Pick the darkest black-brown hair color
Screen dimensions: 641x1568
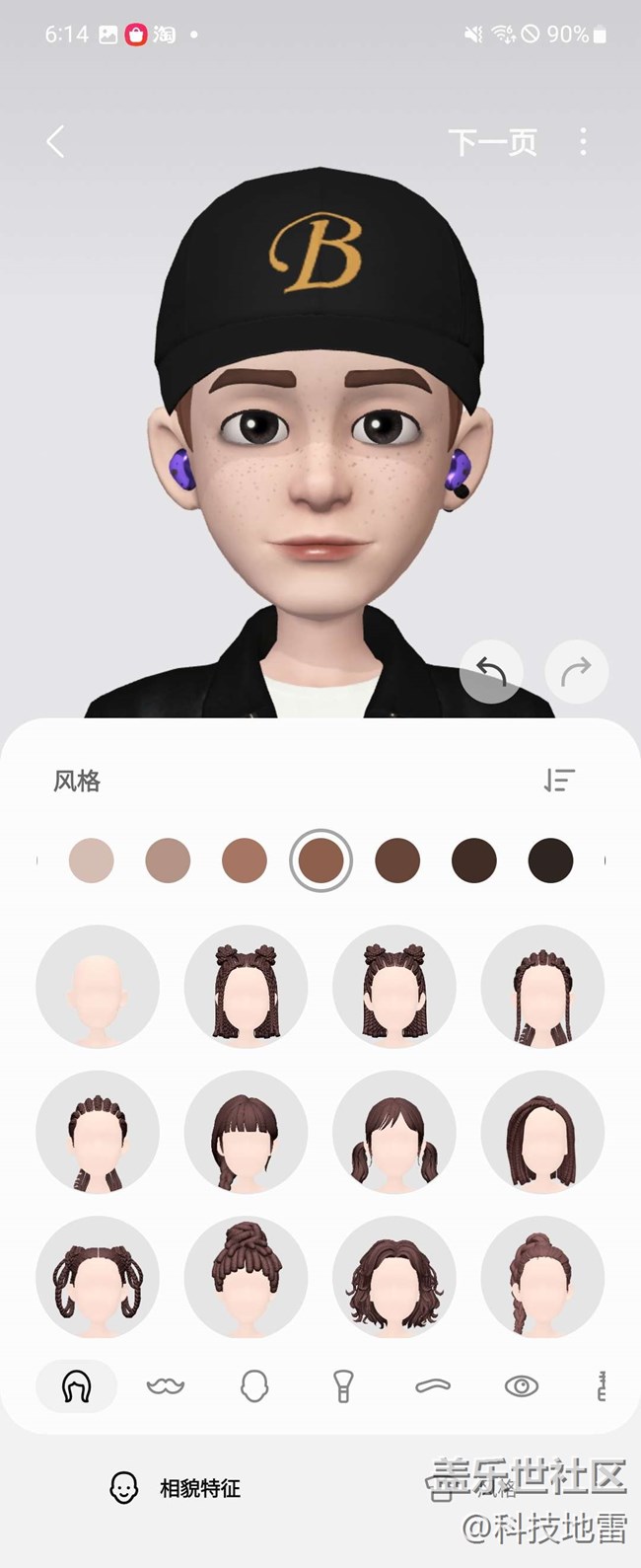[550, 860]
